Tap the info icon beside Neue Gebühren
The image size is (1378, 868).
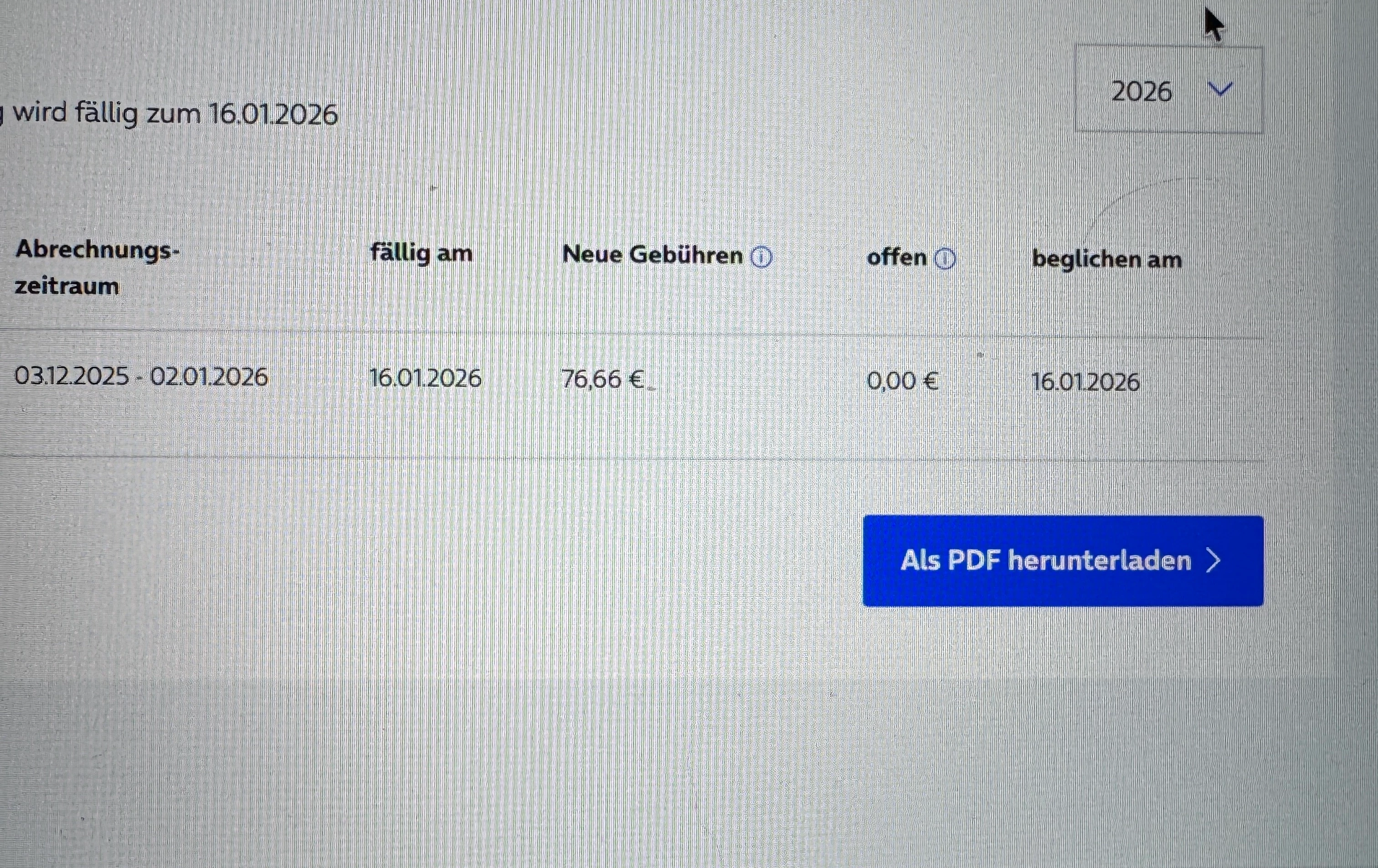tap(761, 257)
